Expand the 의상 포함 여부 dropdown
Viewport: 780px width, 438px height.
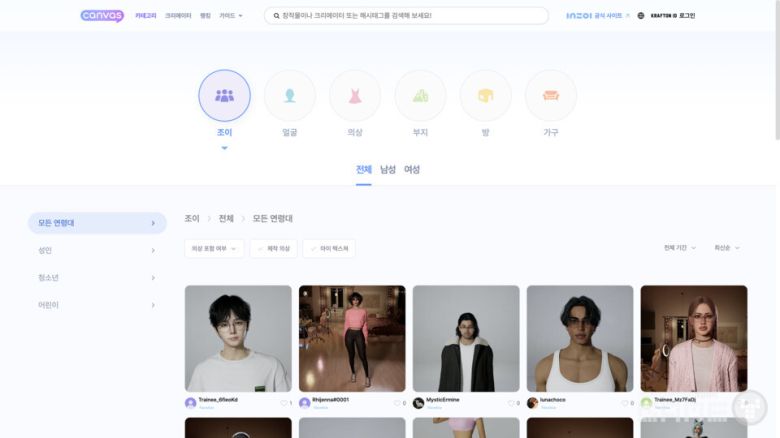tap(214, 248)
